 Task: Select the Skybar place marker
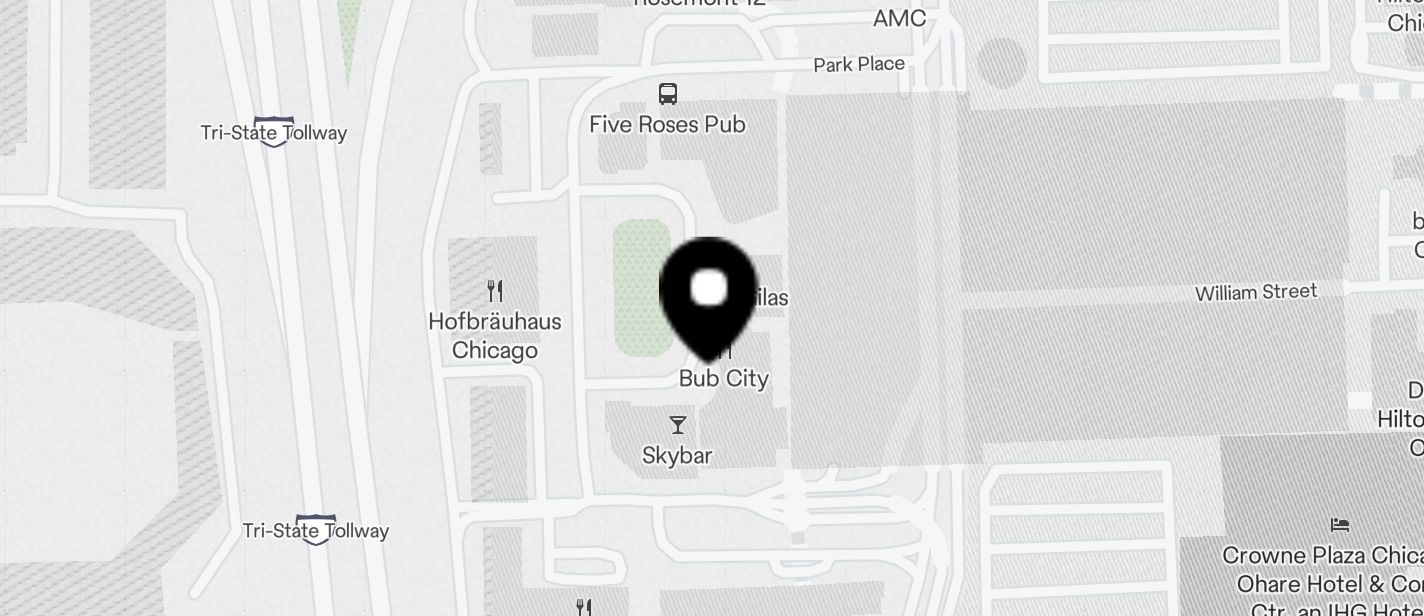(x=677, y=426)
